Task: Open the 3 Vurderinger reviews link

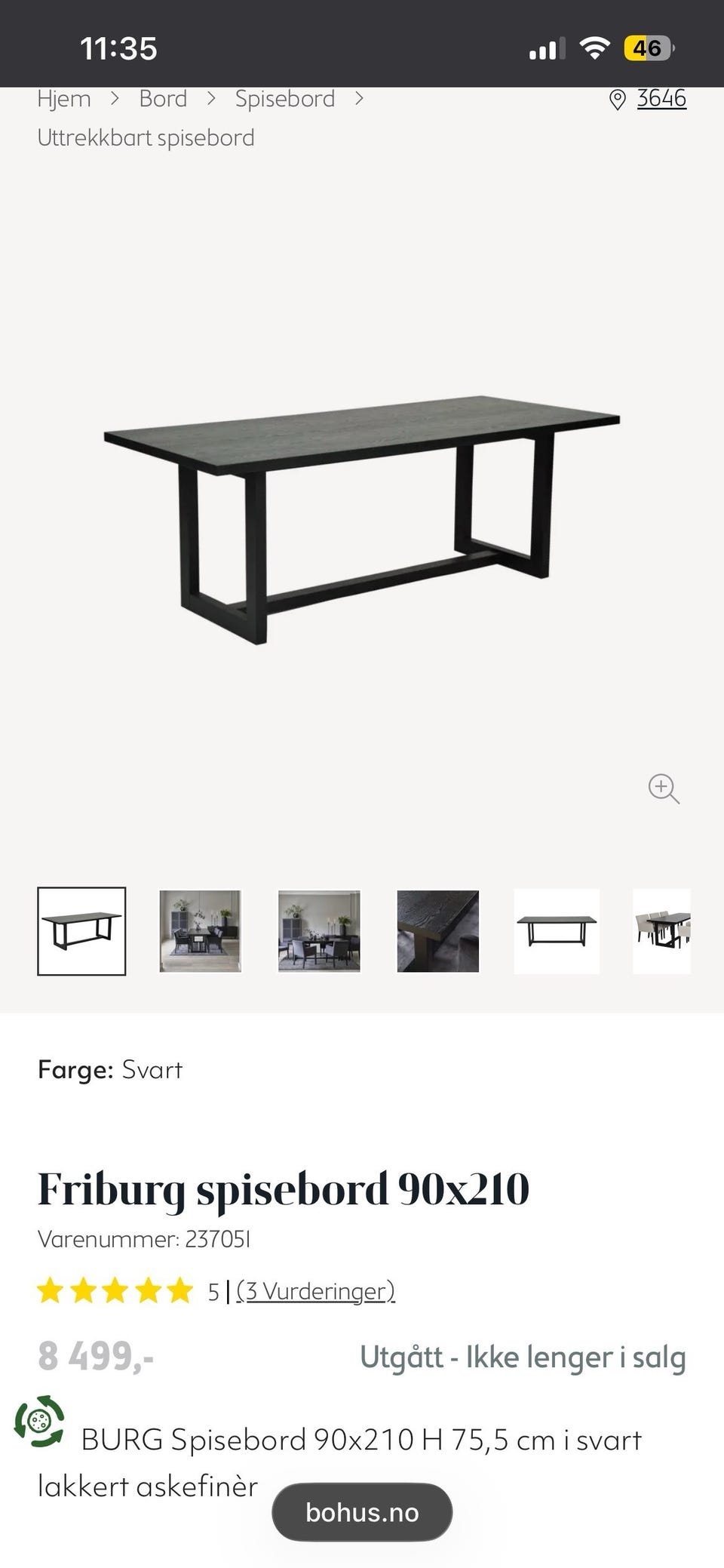Action: pyautogui.click(x=315, y=1291)
